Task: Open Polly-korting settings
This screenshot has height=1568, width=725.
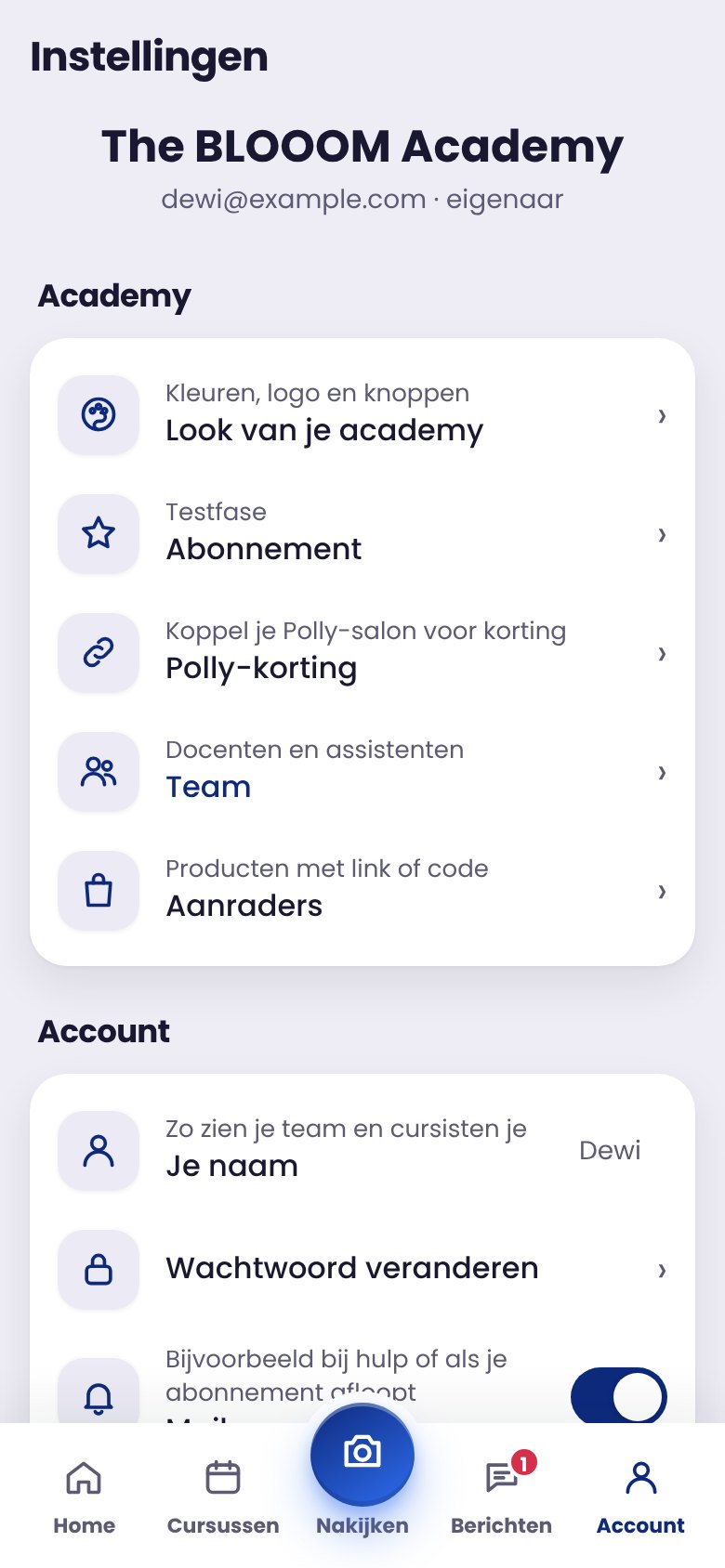Action: coord(362,652)
